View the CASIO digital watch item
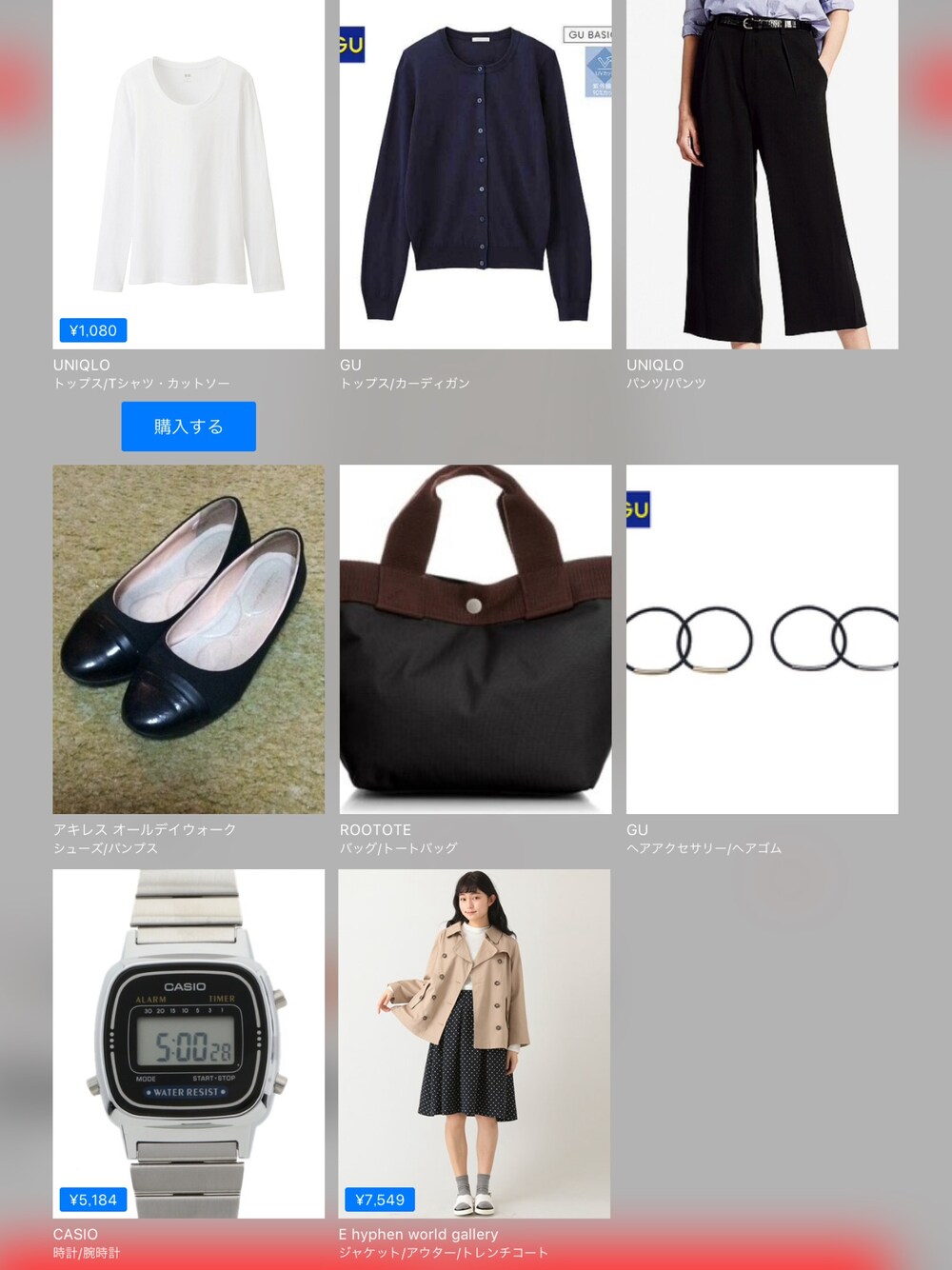 click(x=188, y=1042)
